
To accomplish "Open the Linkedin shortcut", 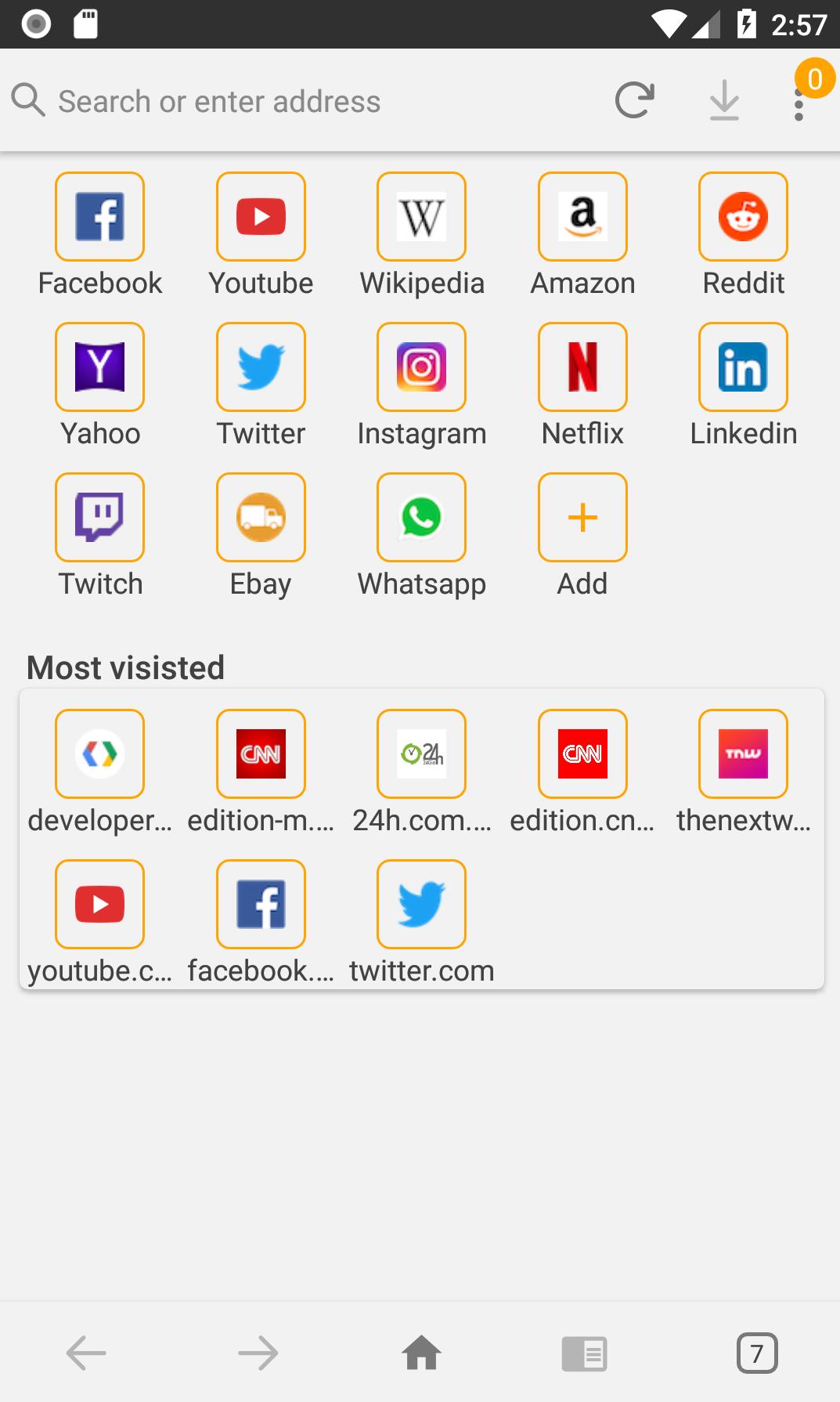I will click(x=743, y=367).
